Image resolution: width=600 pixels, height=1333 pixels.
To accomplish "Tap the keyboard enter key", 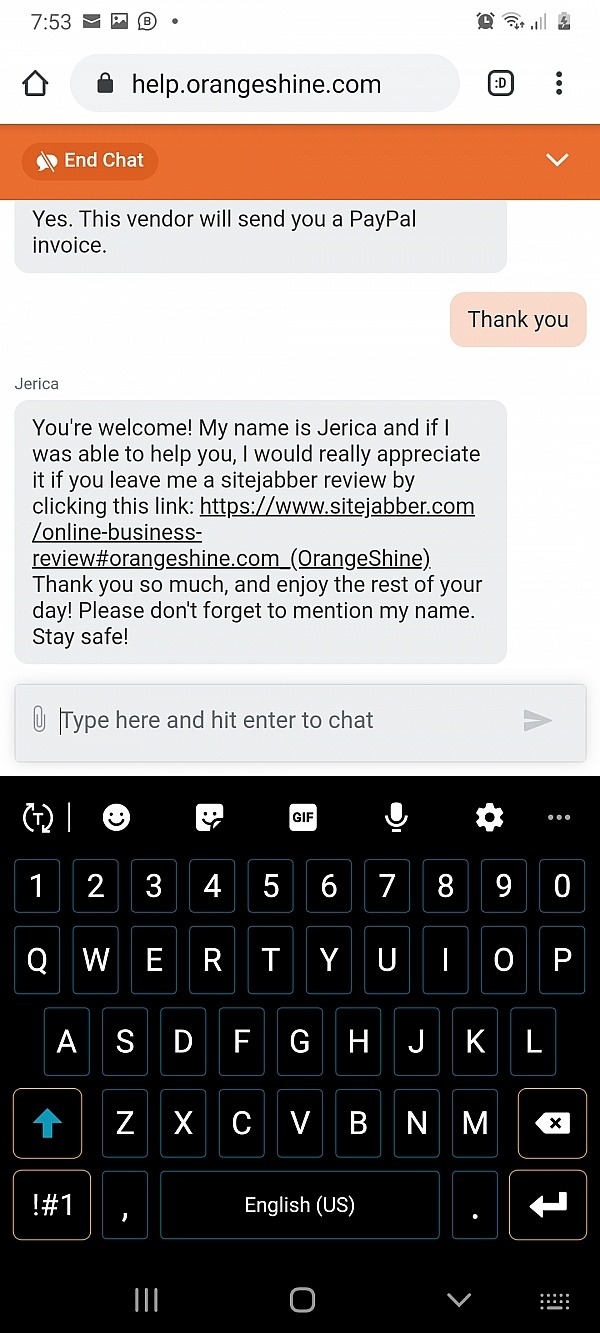I will point(548,1205).
